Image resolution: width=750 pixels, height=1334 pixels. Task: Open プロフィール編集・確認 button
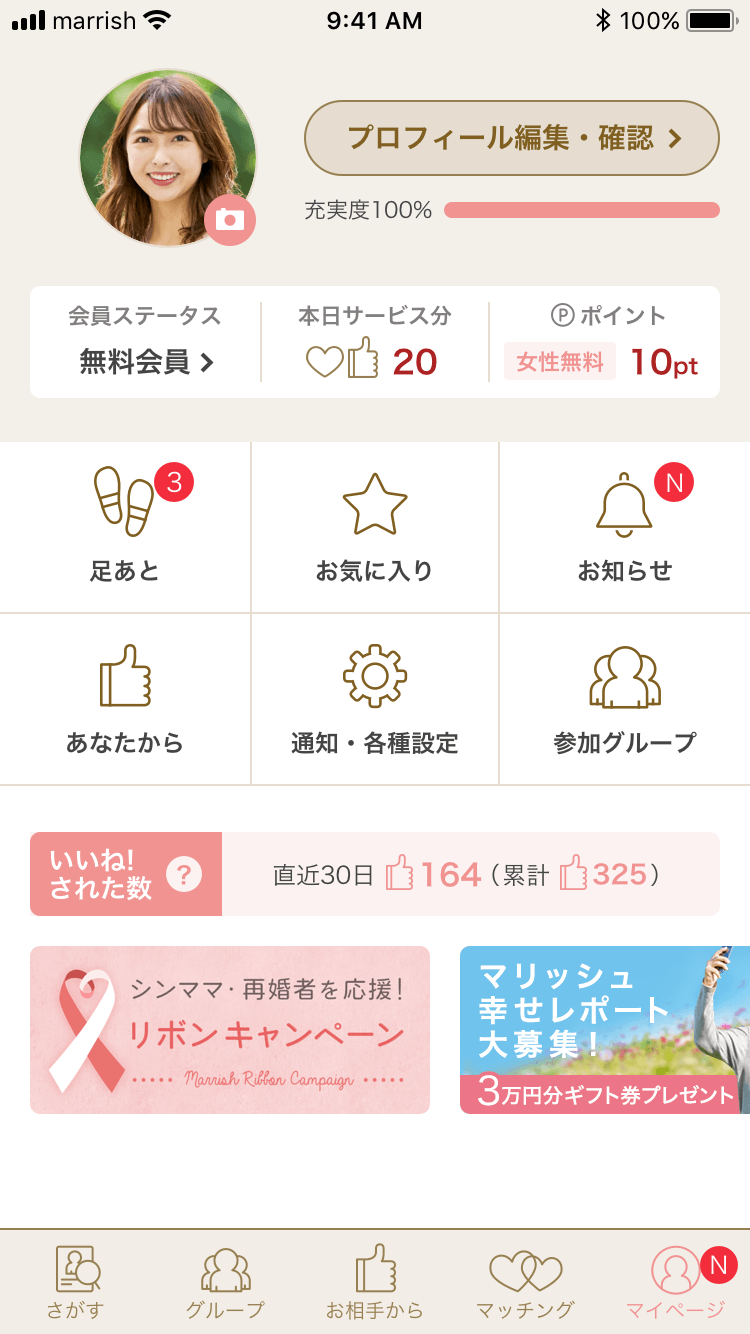pos(511,138)
